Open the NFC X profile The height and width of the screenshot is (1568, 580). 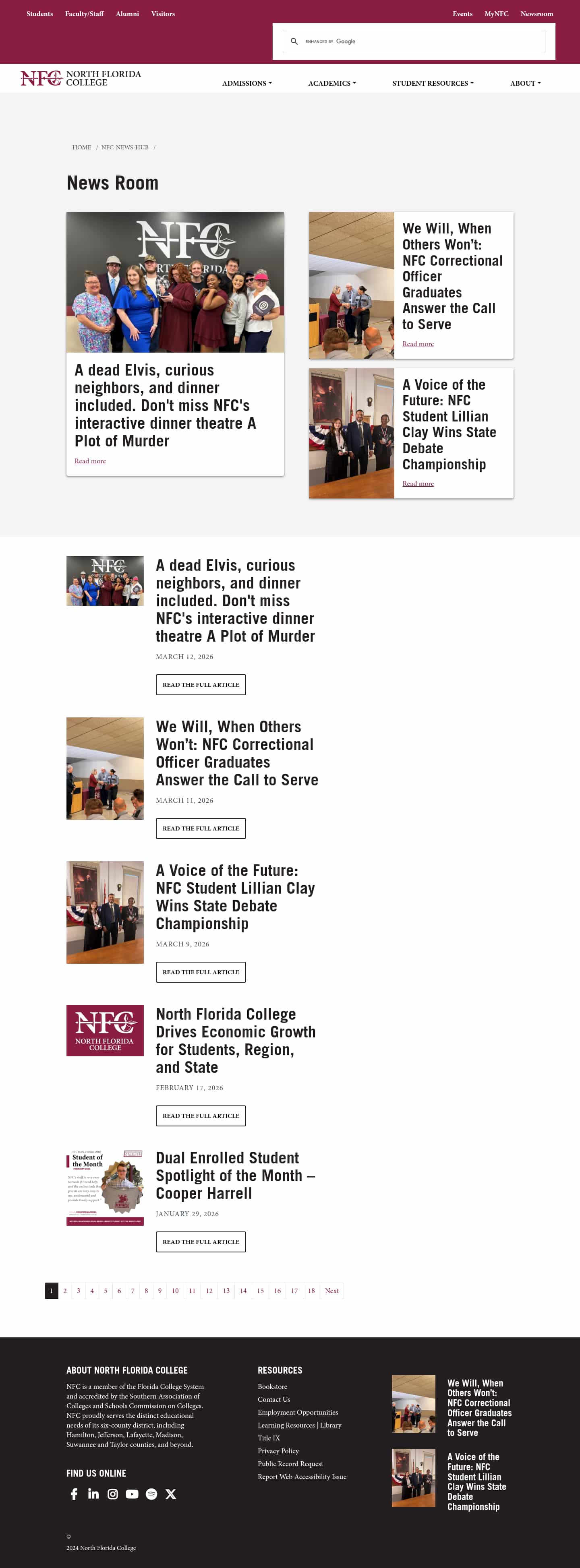171,1494
